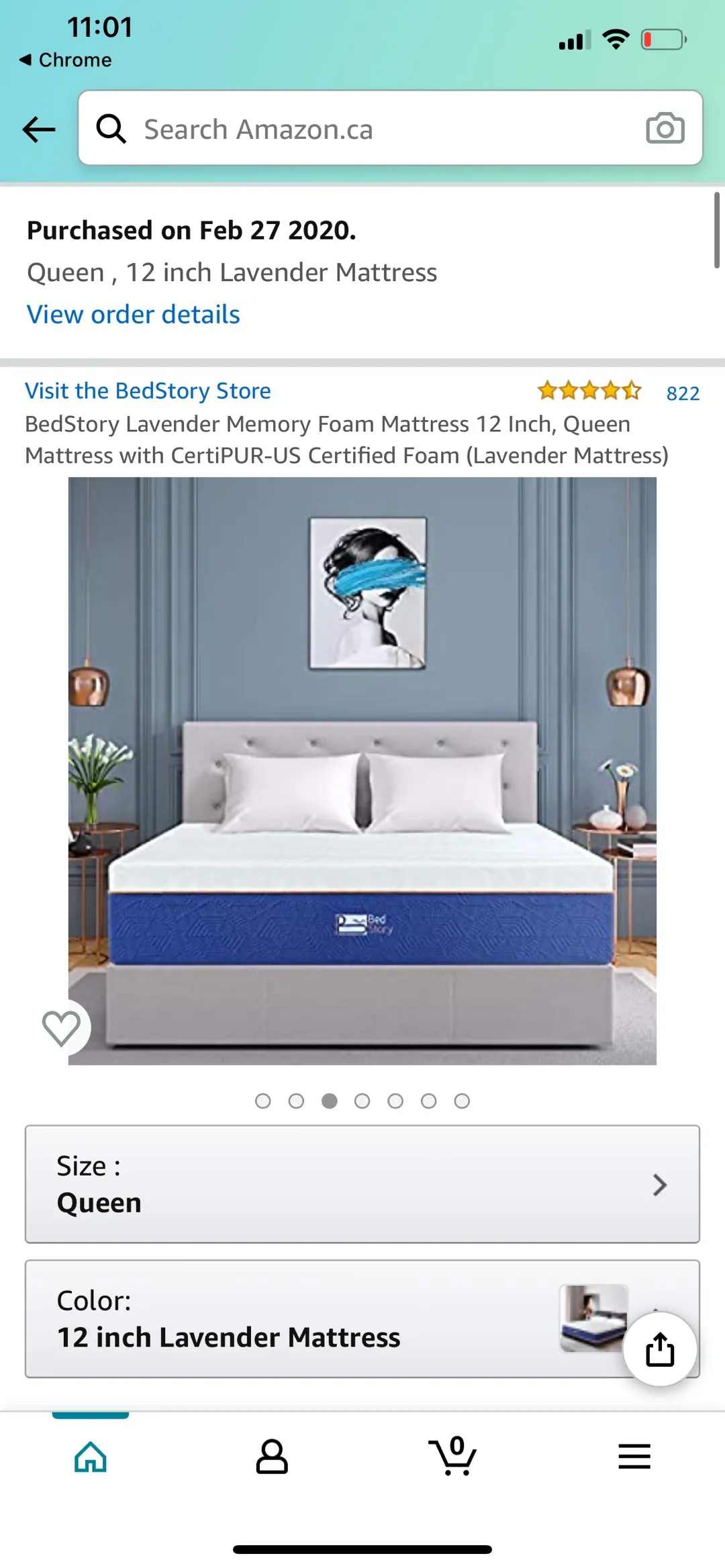Open View order details link
Image resolution: width=725 pixels, height=1568 pixels.
134,314
